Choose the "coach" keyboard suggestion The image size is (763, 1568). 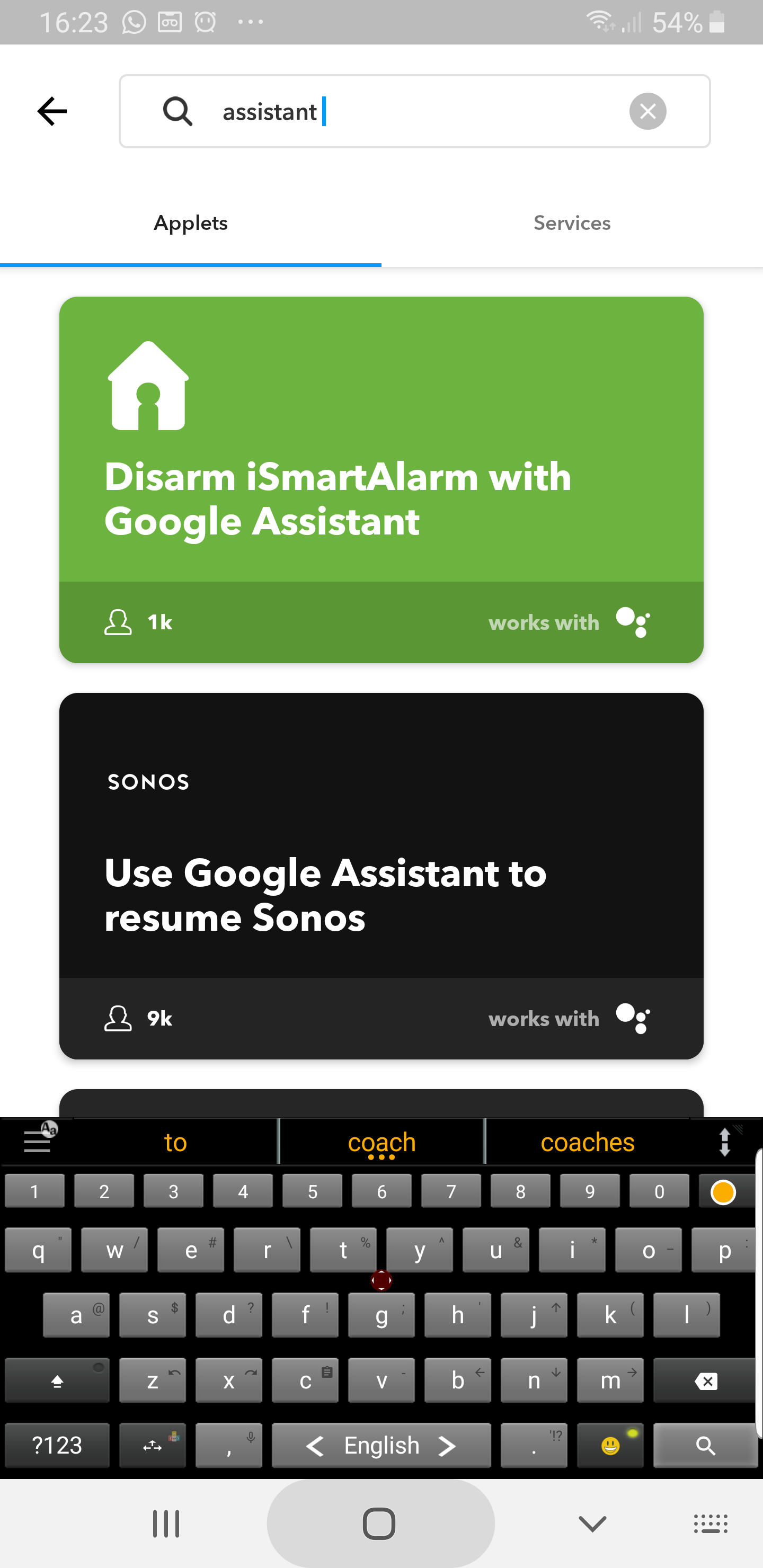pyautogui.click(x=382, y=1143)
